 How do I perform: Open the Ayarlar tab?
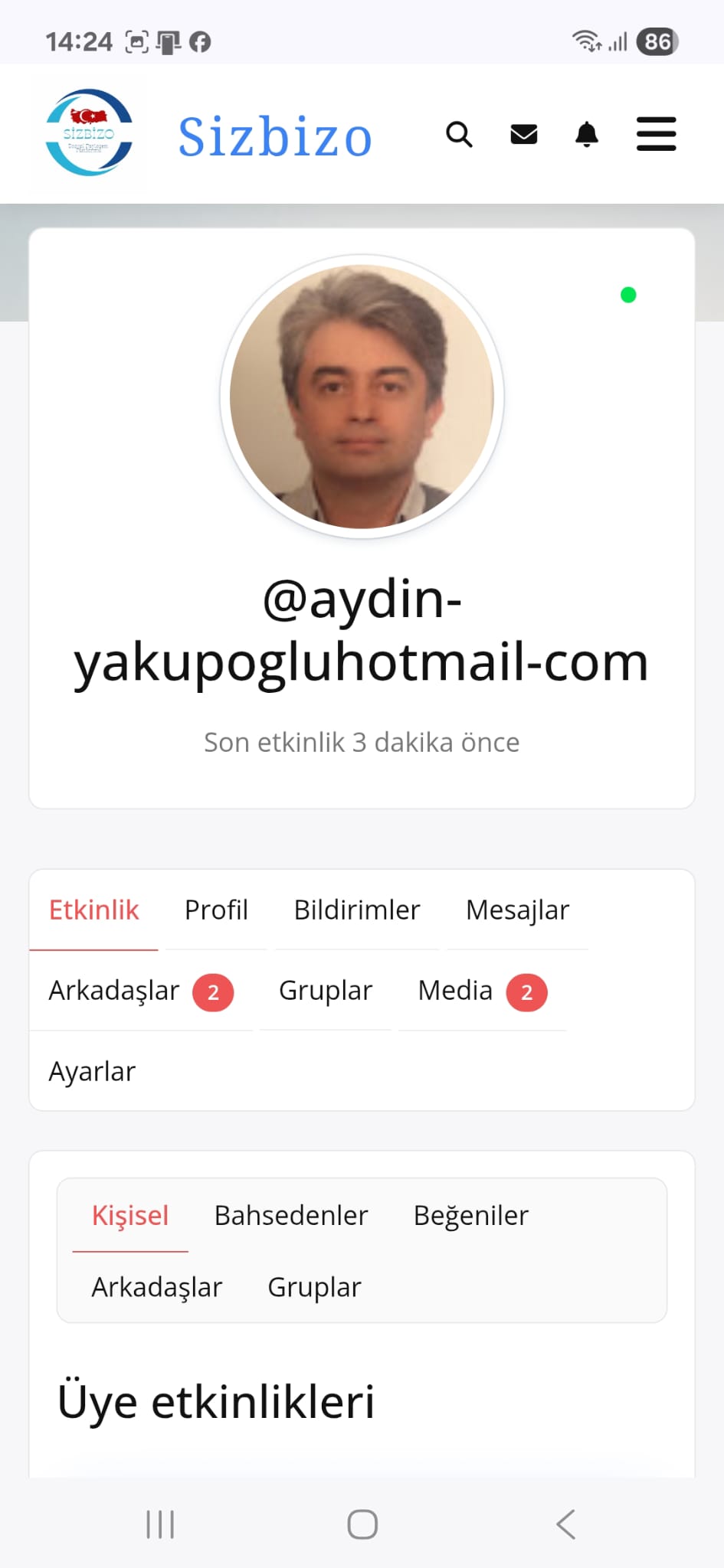[91, 1071]
